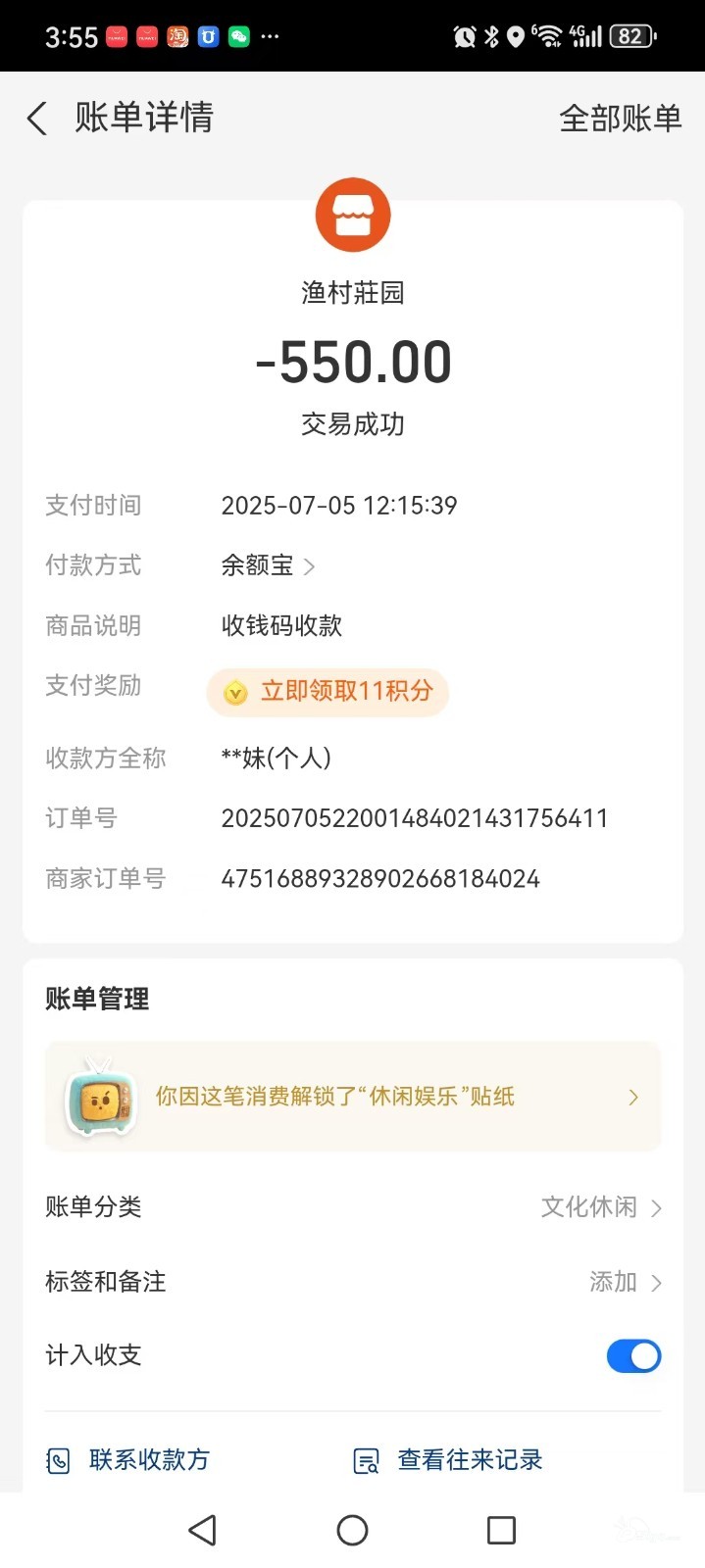The width and height of the screenshot is (705, 1568).
Task: Go back from bill details
Action: 37,119
